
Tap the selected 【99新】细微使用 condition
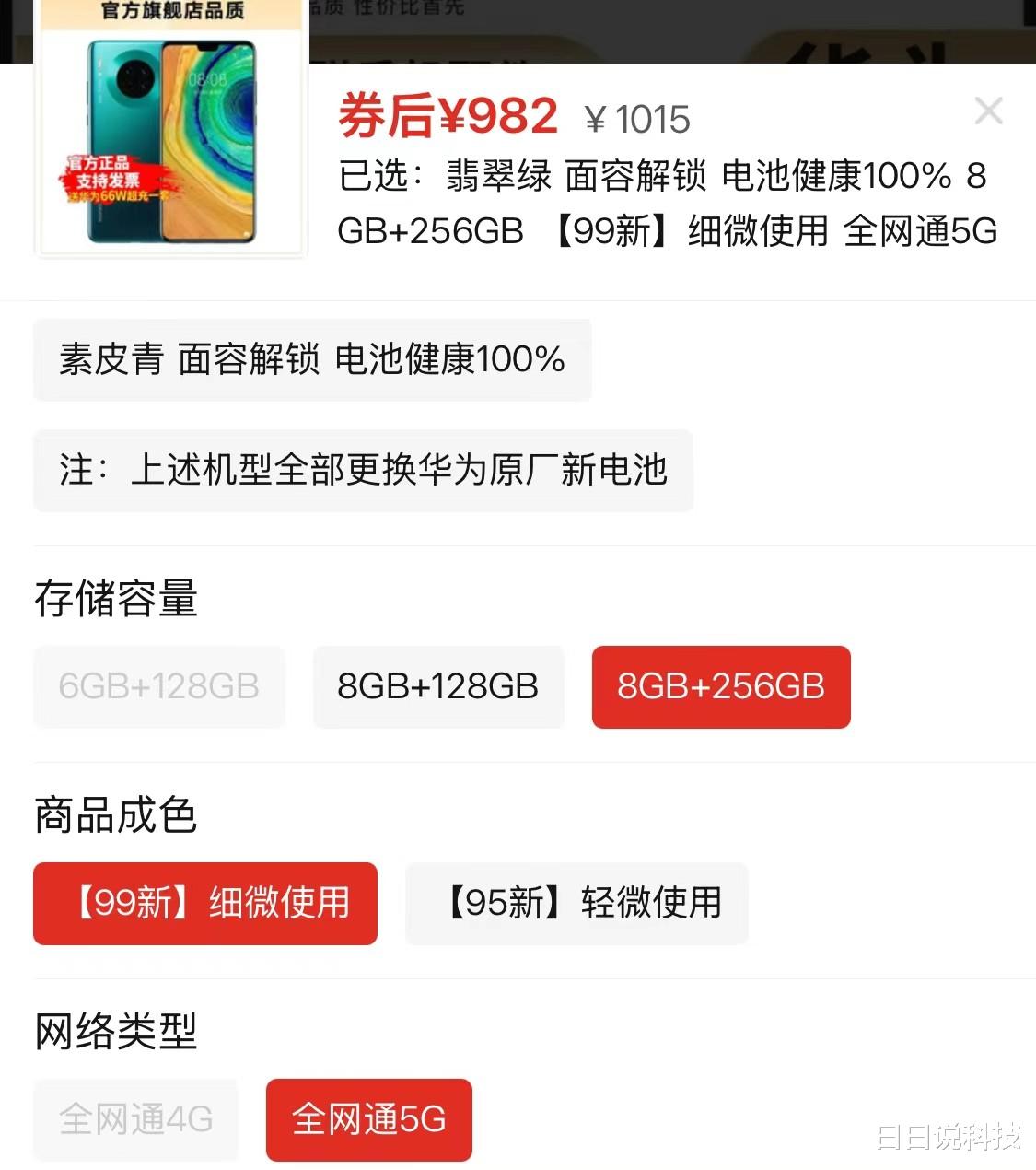[204, 904]
